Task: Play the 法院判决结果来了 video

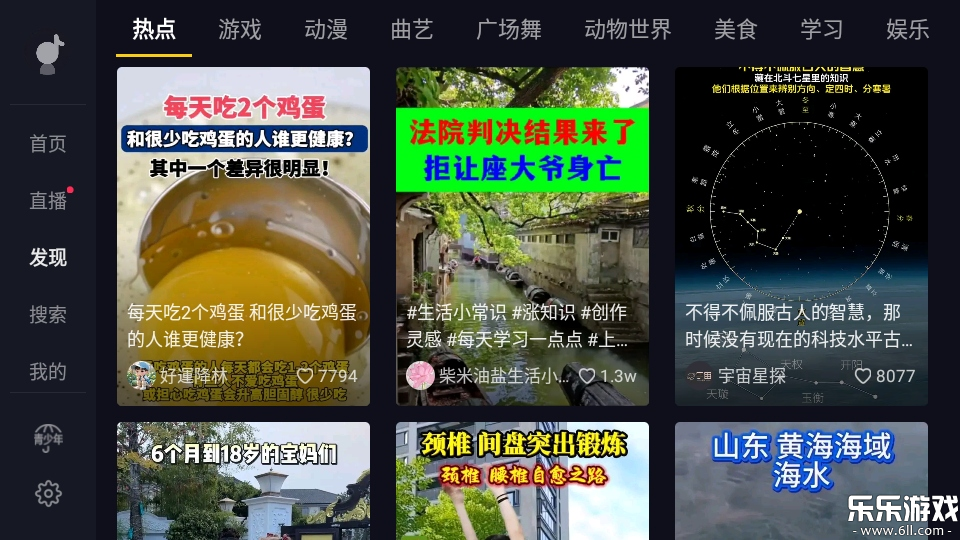Action: 522,236
